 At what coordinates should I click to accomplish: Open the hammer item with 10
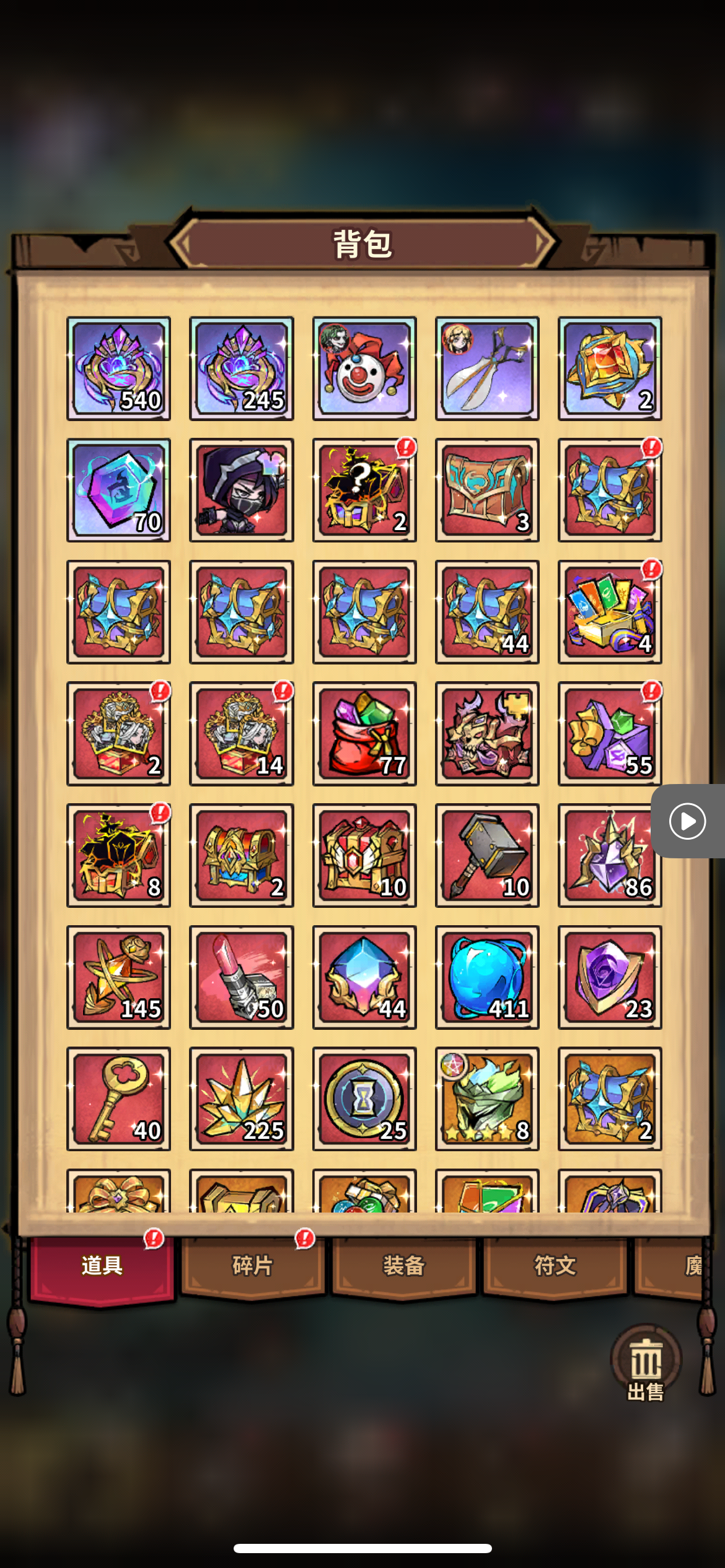[487, 855]
